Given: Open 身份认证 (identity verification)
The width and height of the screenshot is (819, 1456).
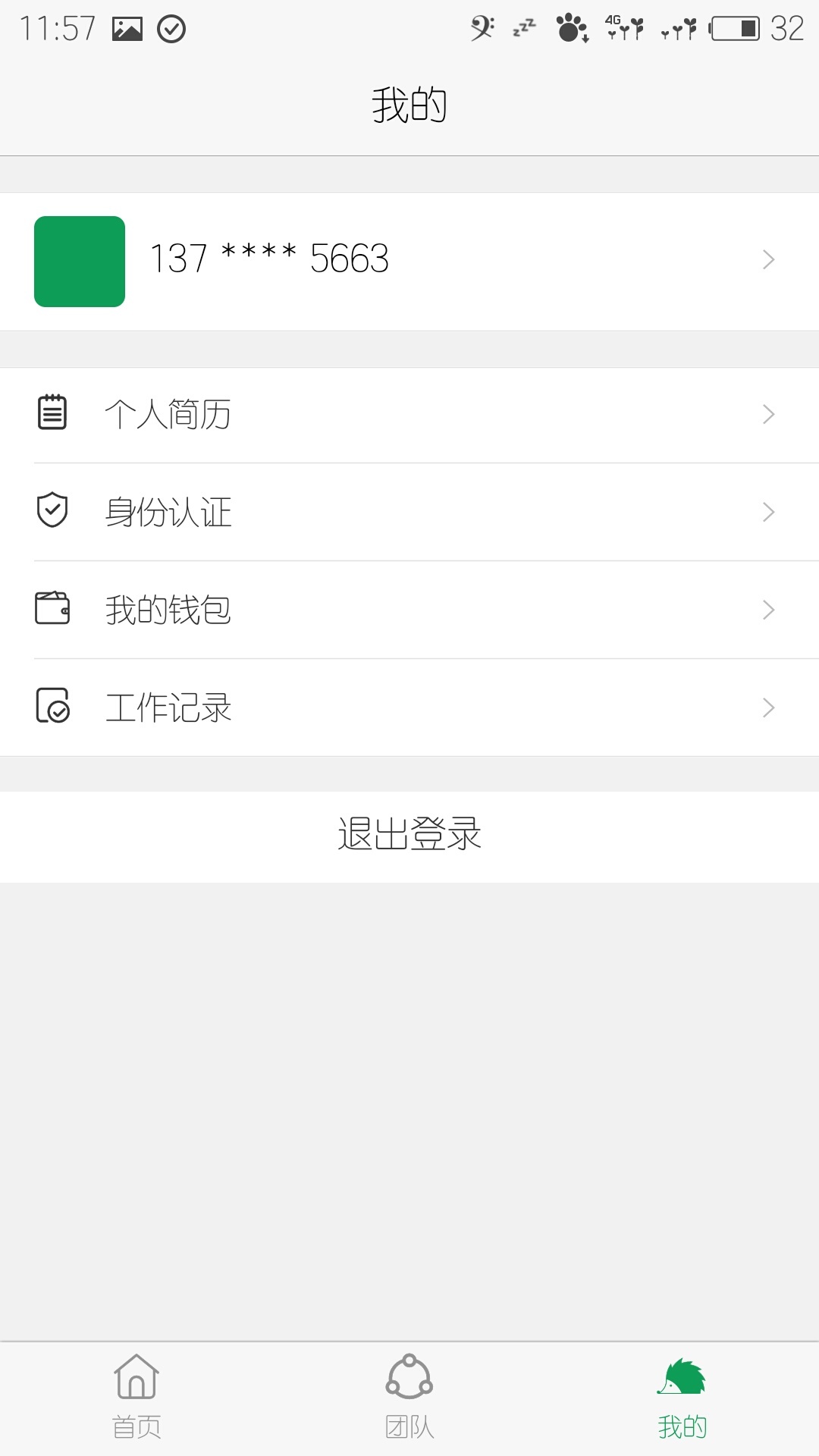Looking at the screenshot, I should pos(409,512).
